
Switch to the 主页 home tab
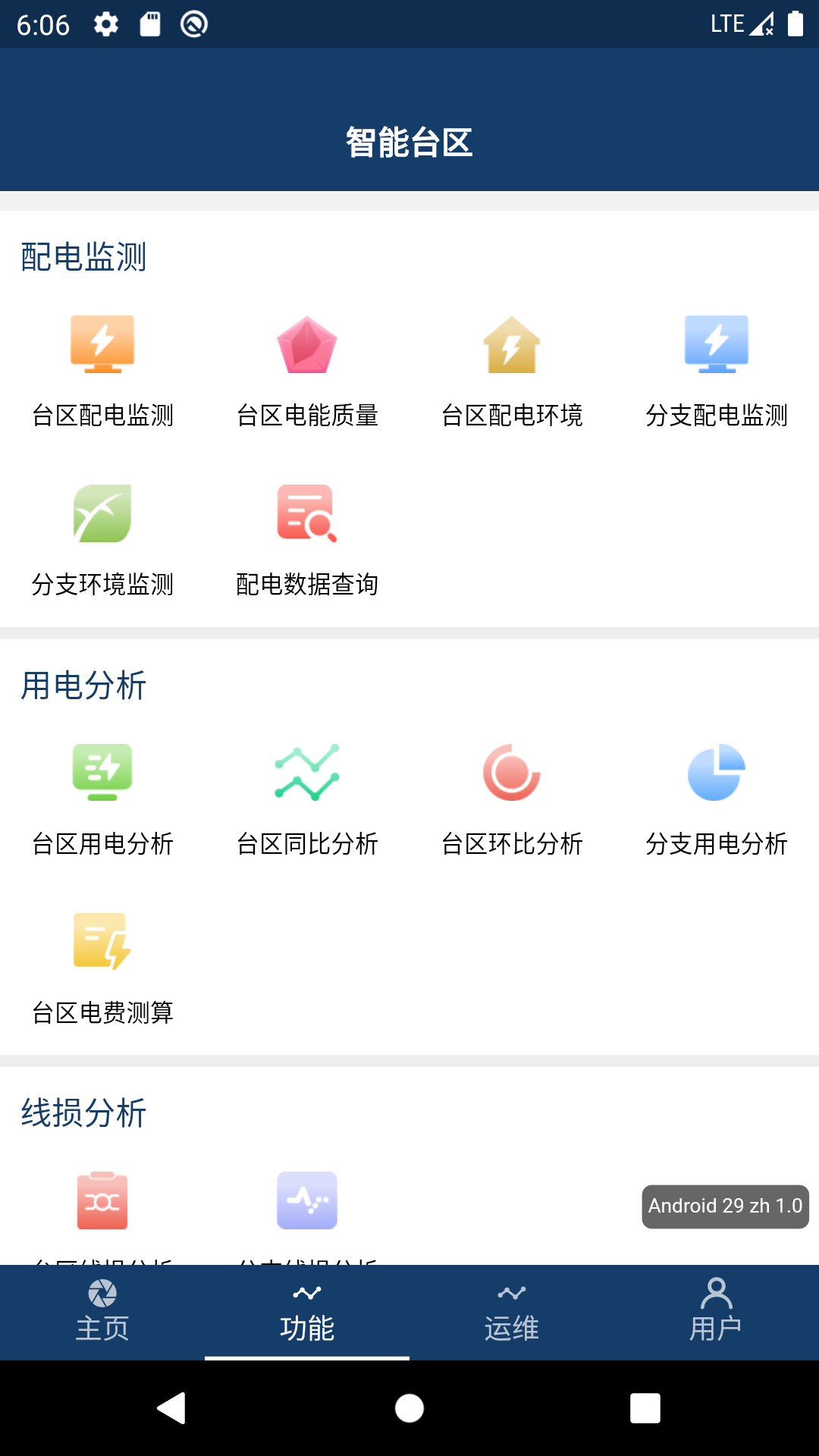tap(102, 1312)
